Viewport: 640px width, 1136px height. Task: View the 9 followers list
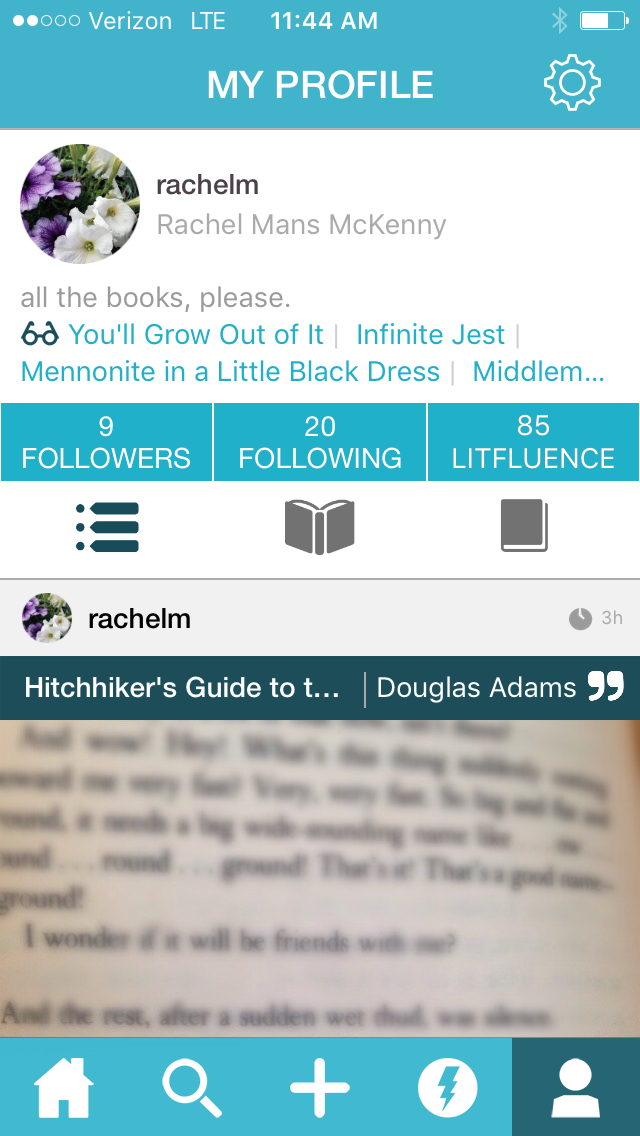(106, 442)
